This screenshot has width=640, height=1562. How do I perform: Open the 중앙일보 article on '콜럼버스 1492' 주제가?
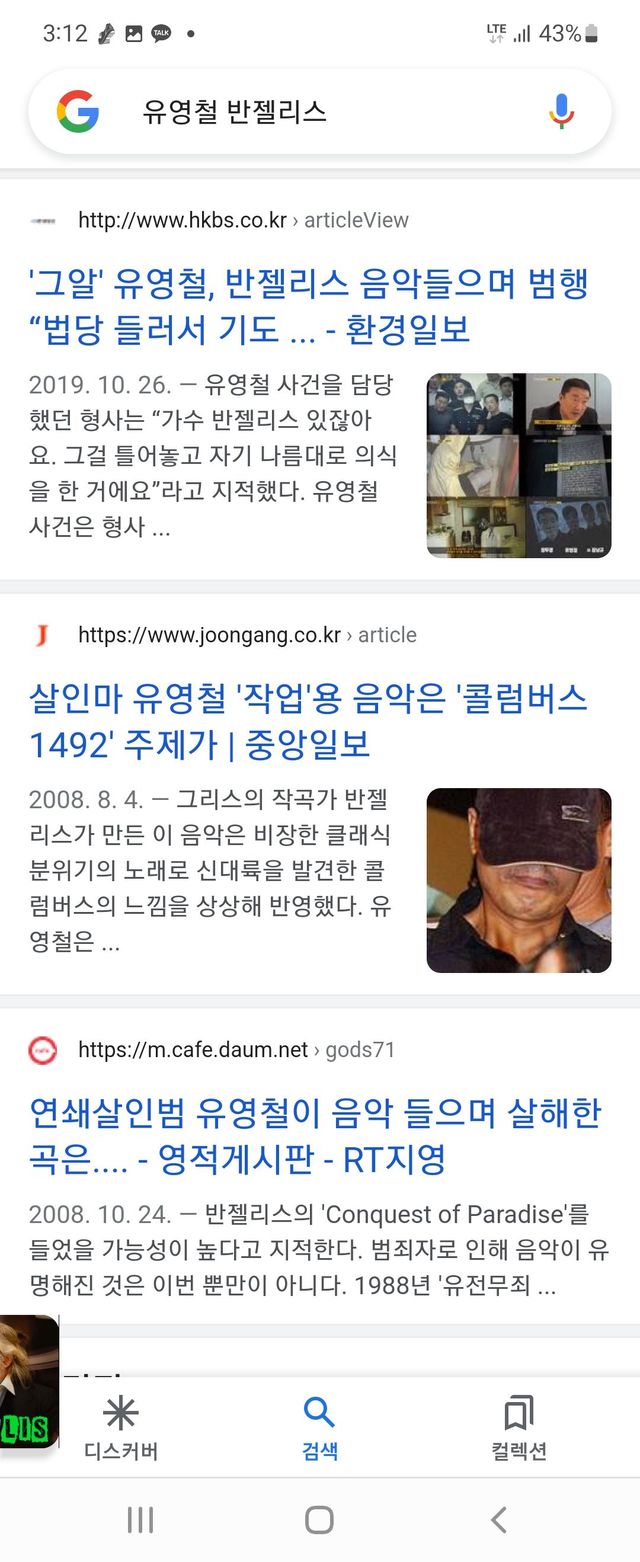click(x=308, y=720)
